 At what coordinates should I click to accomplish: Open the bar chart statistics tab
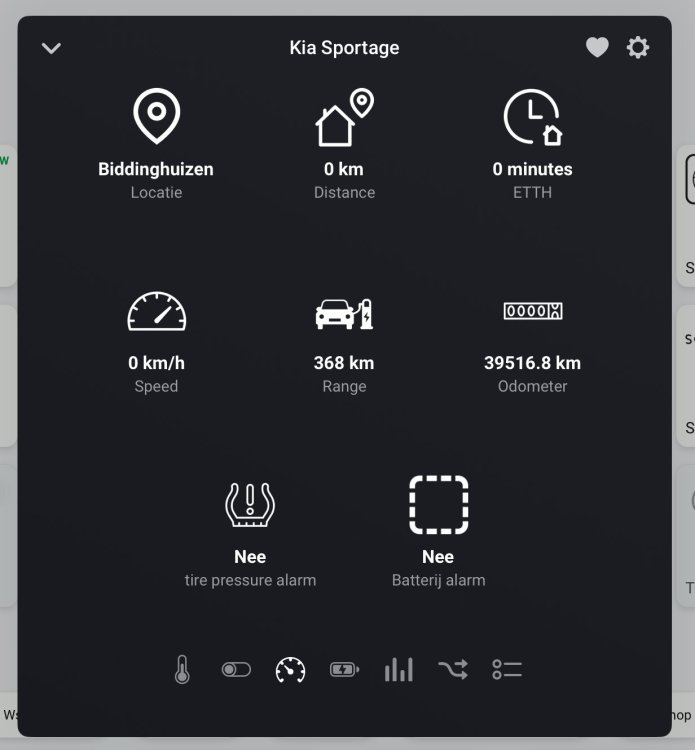398,670
